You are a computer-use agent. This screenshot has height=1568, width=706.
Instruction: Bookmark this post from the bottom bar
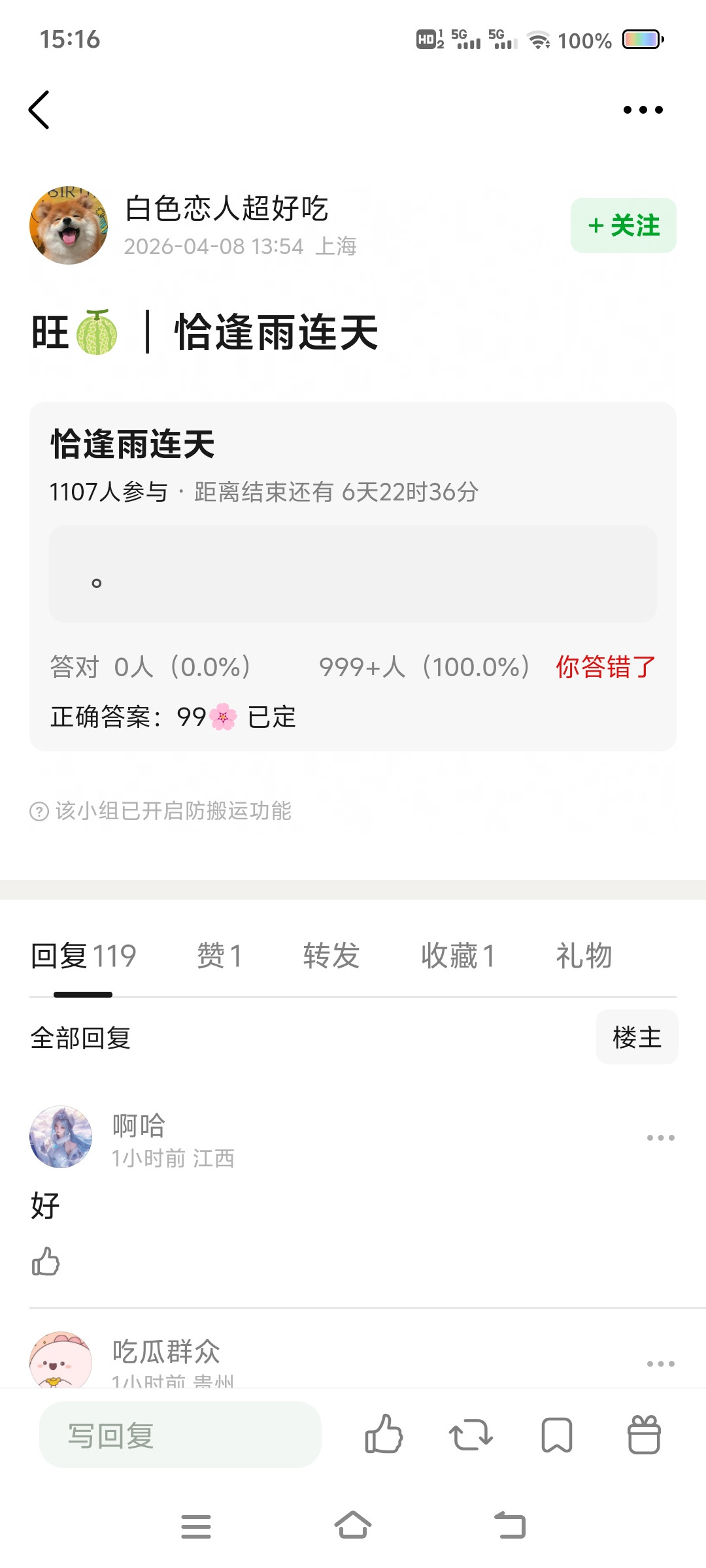point(557,1435)
